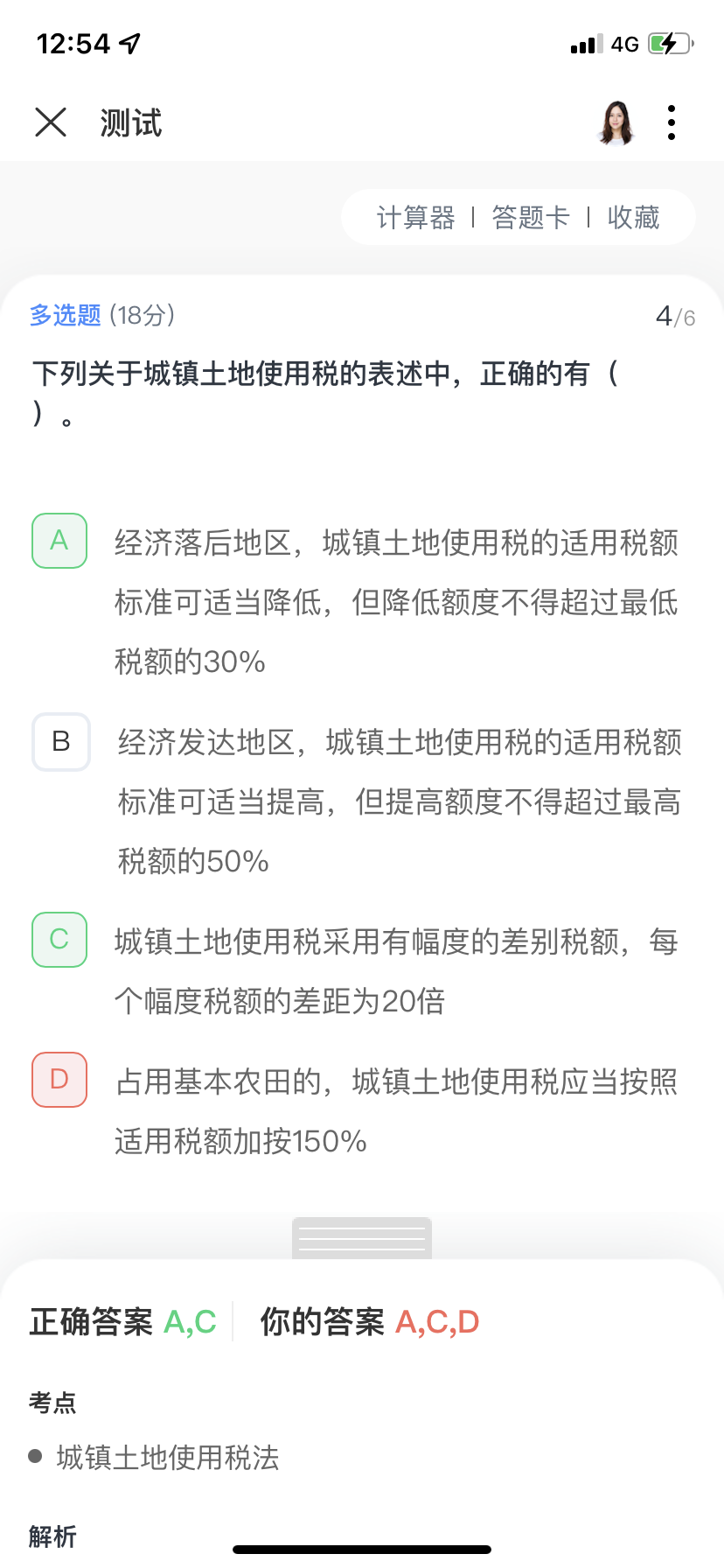Tap the answer panel drag handle

pyautogui.click(x=362, y=1238)
